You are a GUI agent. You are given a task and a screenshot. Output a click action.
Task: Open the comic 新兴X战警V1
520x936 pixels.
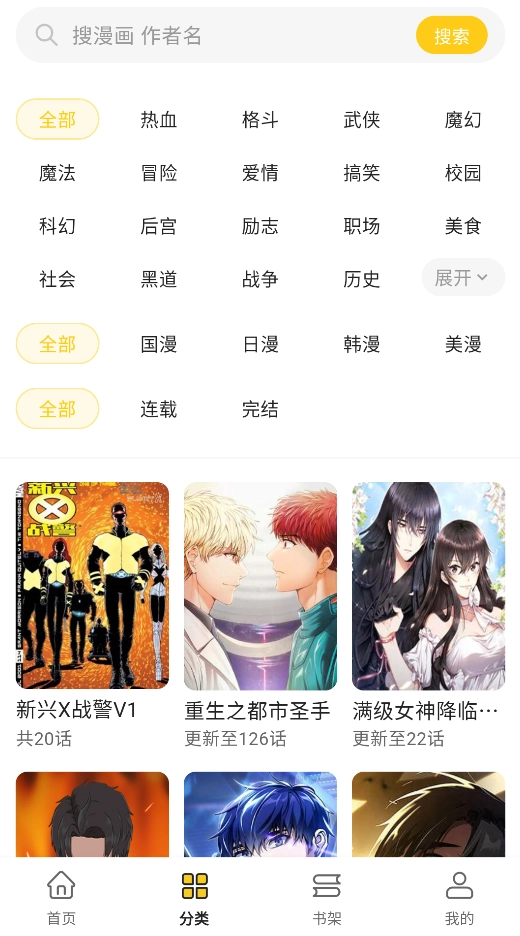coord(93,615)
